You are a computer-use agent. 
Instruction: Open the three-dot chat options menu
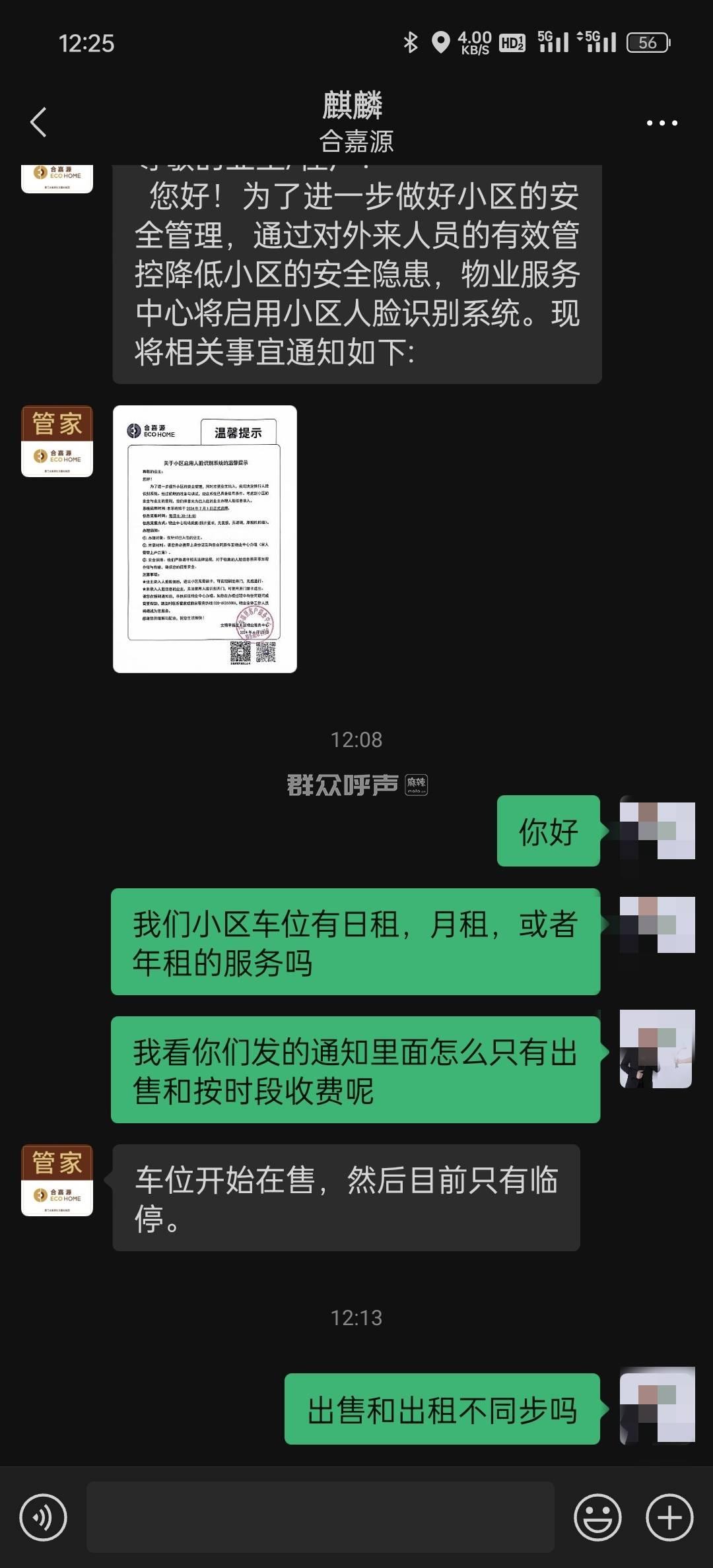pos(662,123)
